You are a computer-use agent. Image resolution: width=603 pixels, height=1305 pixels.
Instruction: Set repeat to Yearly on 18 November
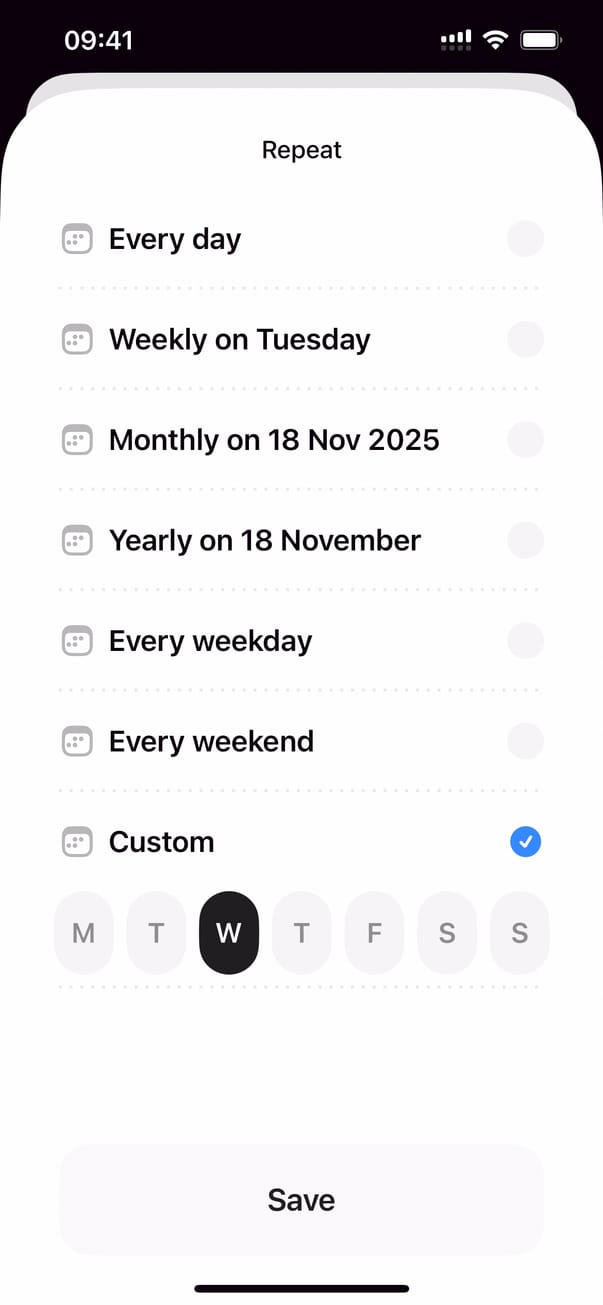coord(300,541)
